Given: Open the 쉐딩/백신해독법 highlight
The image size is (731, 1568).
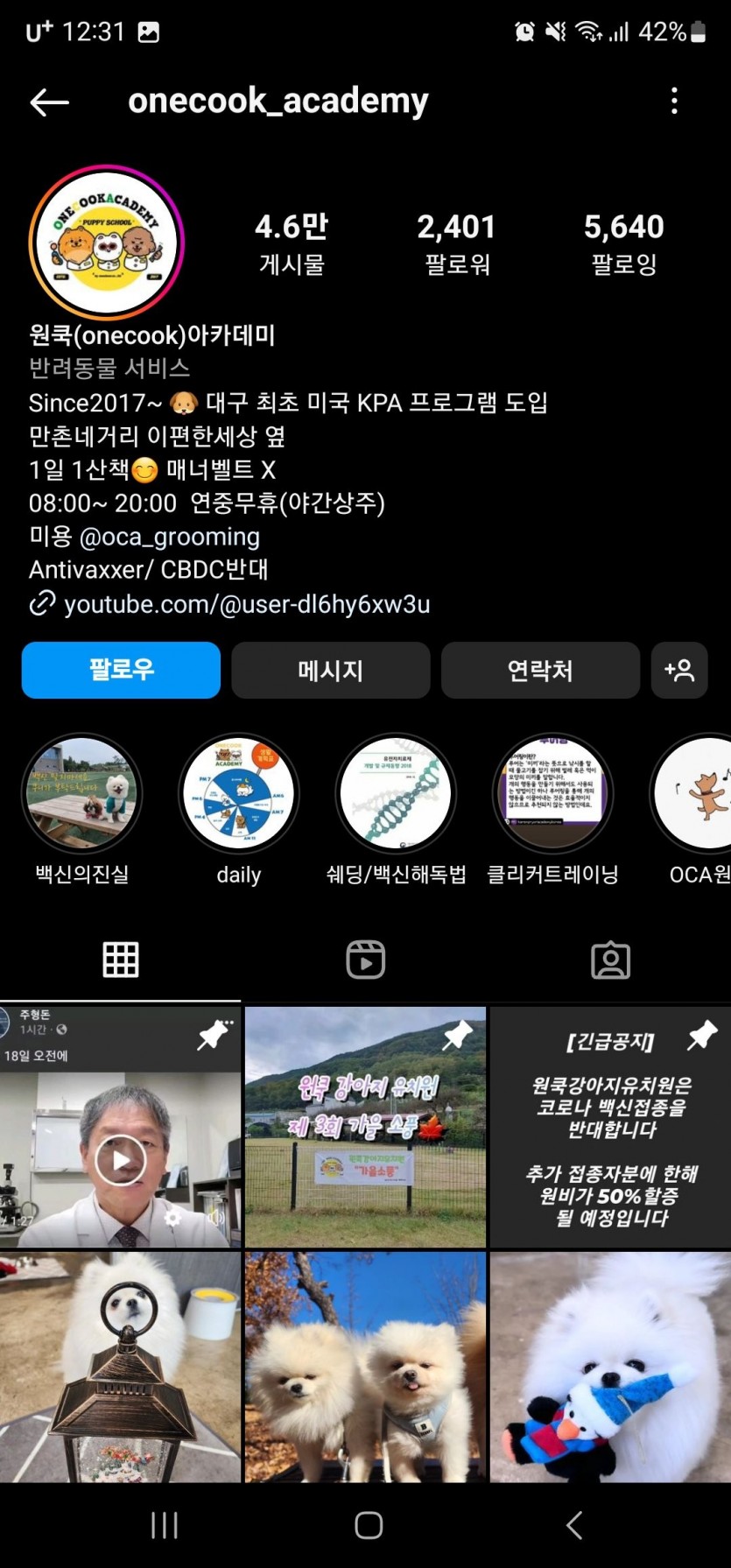Looking at the screenshot, I should (396, 794).
